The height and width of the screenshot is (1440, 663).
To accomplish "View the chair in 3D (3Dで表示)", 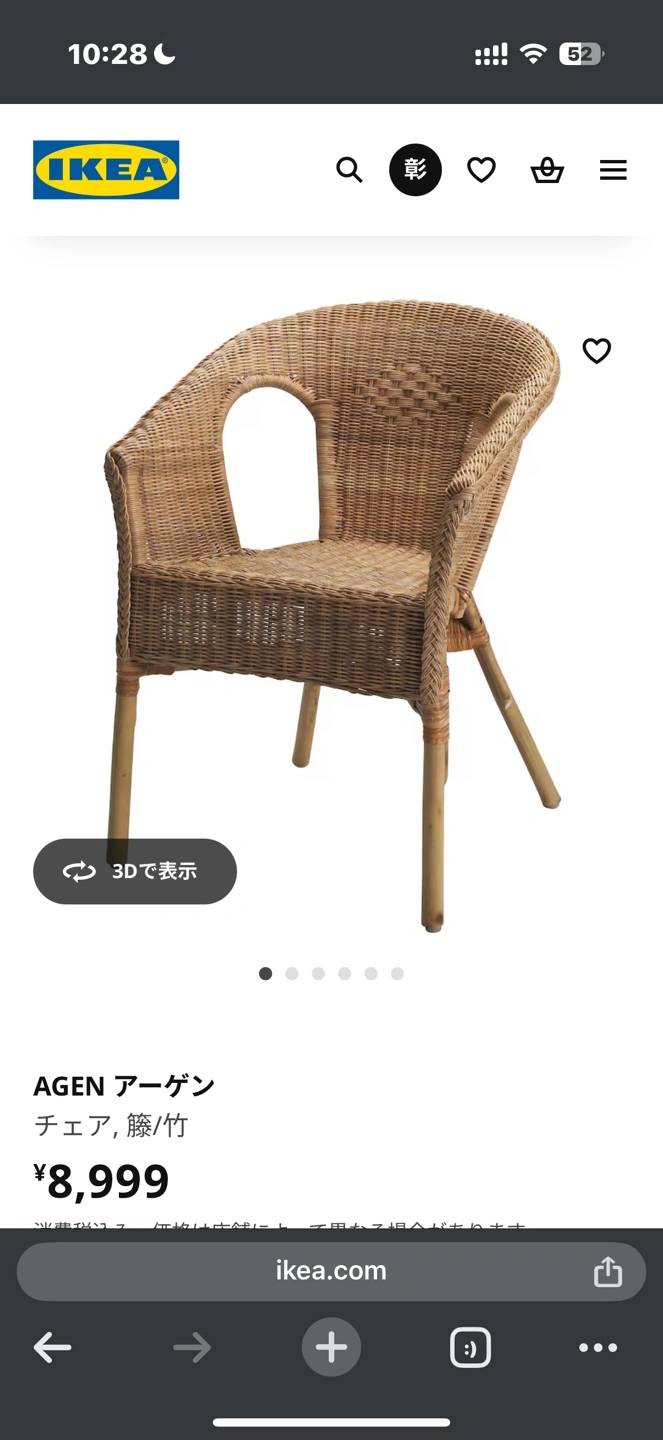I will (135, 871).
